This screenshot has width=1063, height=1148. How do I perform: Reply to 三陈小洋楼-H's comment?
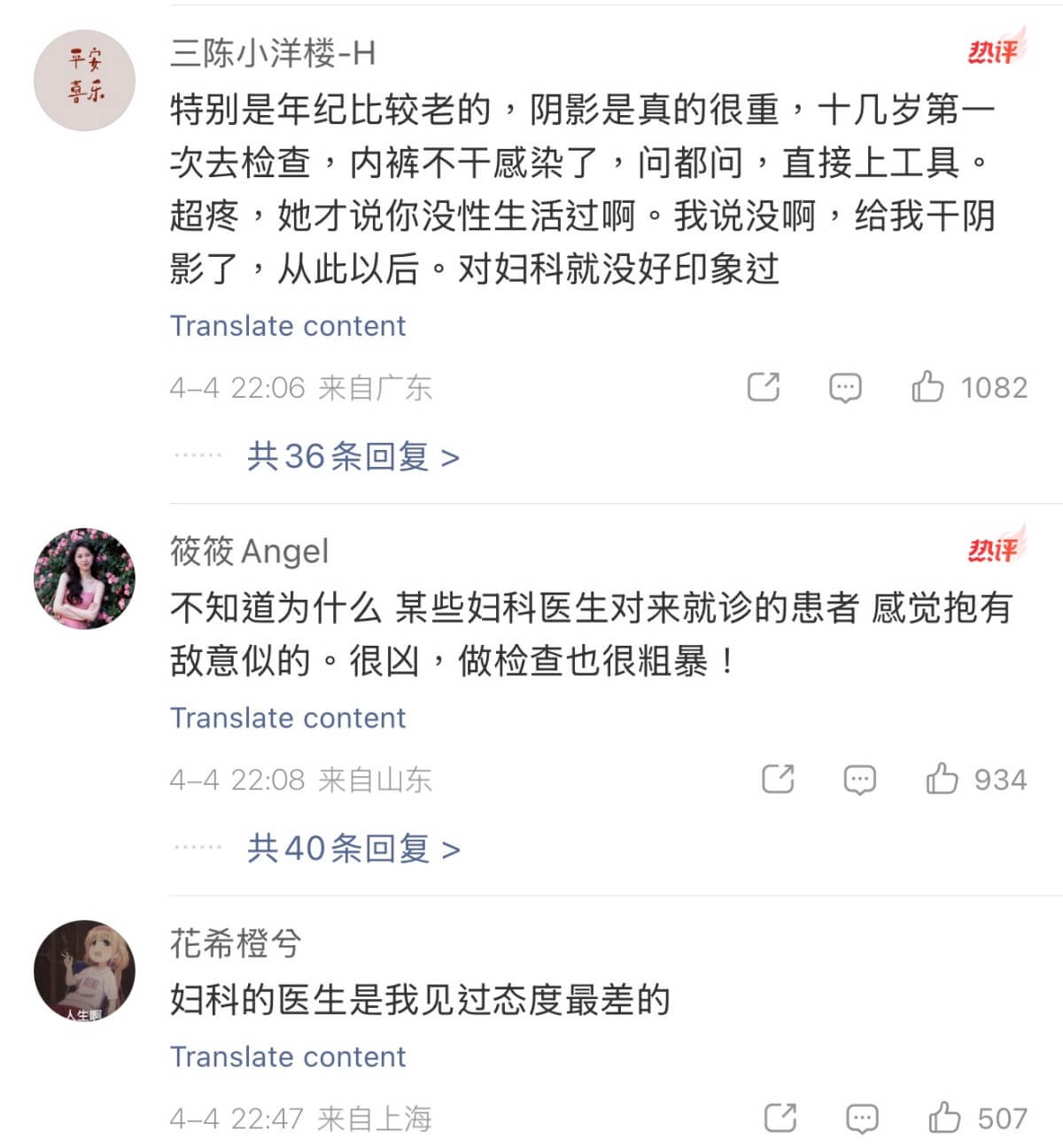click(845, 387)
